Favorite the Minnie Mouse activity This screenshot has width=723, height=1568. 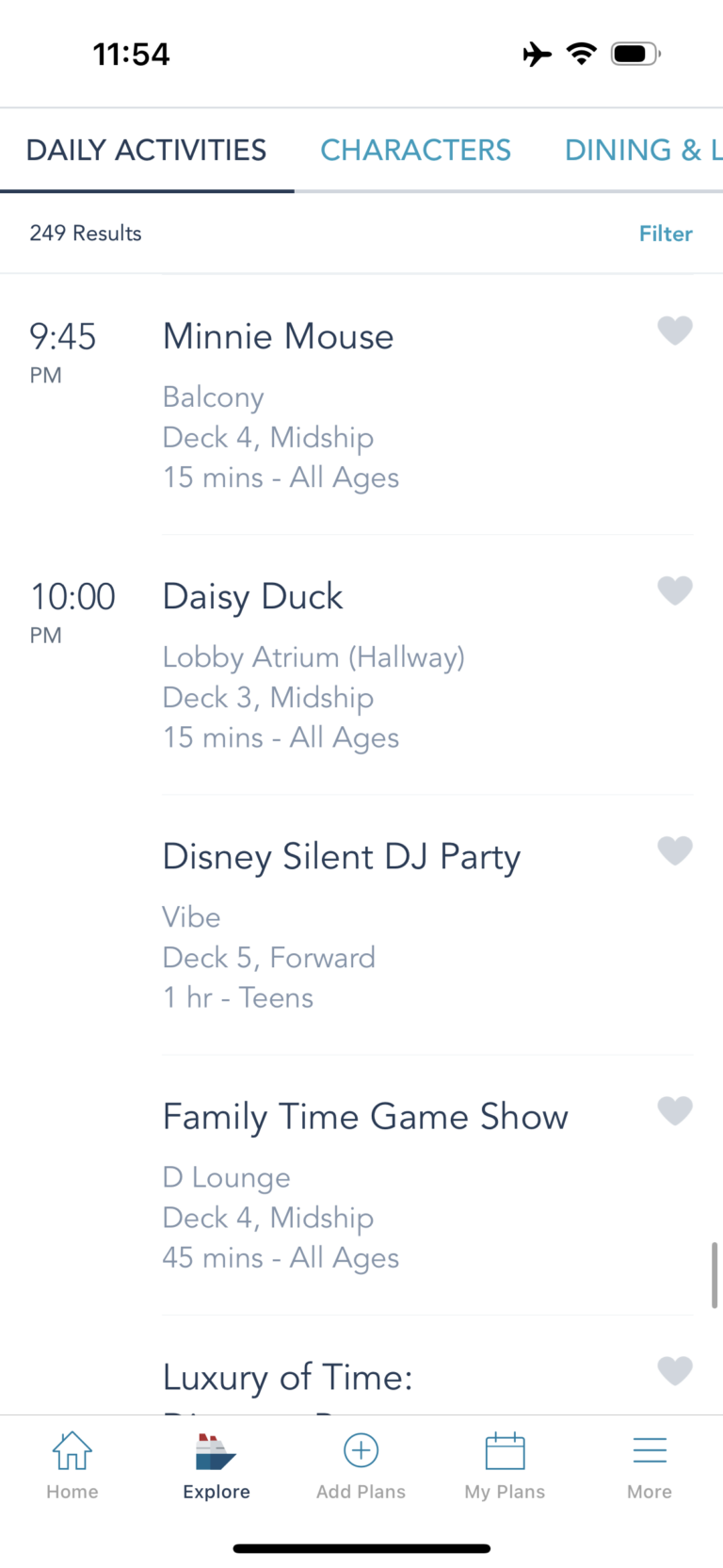click(675, 331)
